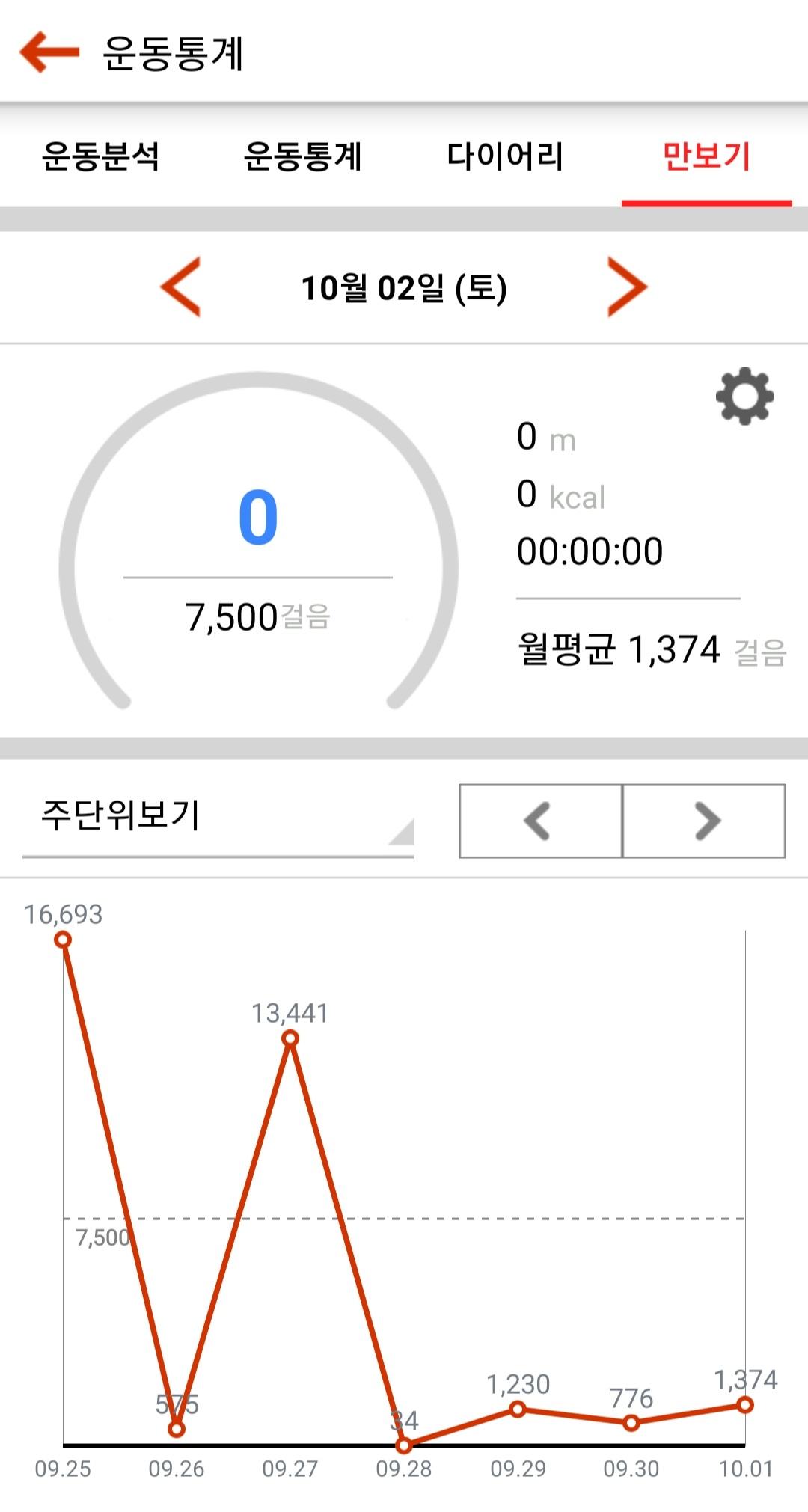Open the 다이어리 tab

tap(505, 157)
